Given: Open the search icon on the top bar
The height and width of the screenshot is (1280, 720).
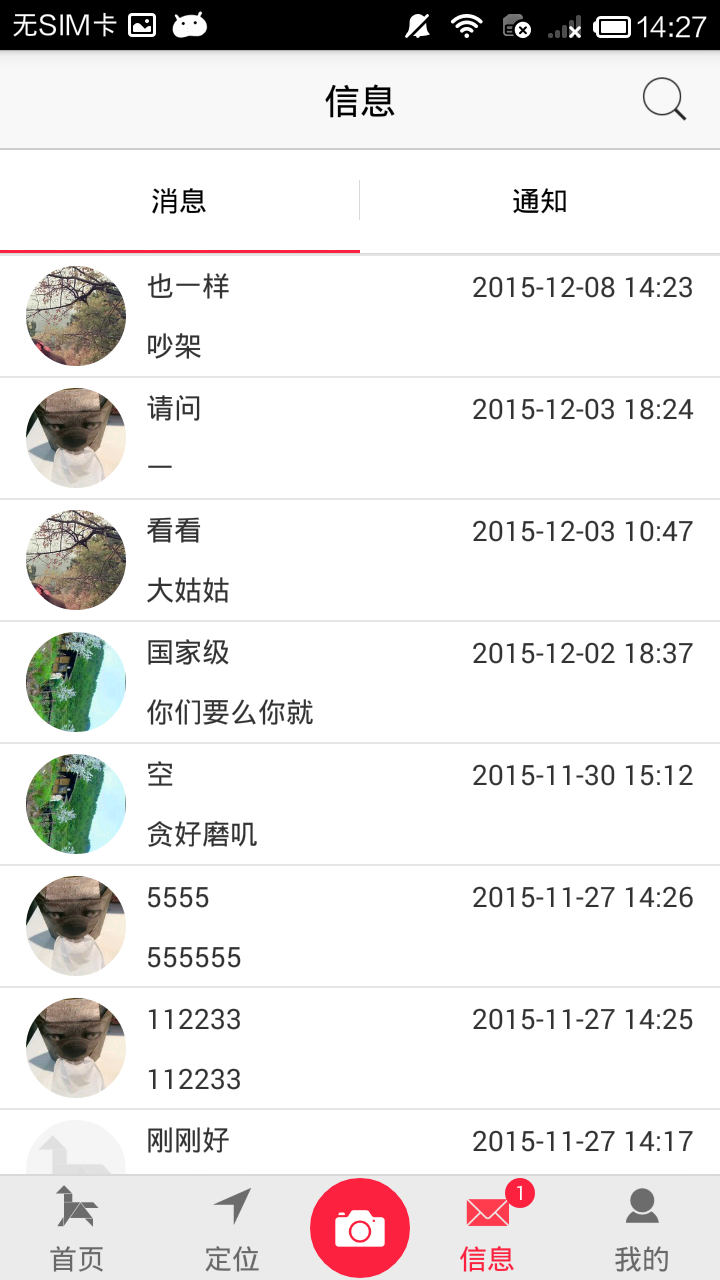Looking at the screenshot, I should pyautogui.click(x=663, y=99).
